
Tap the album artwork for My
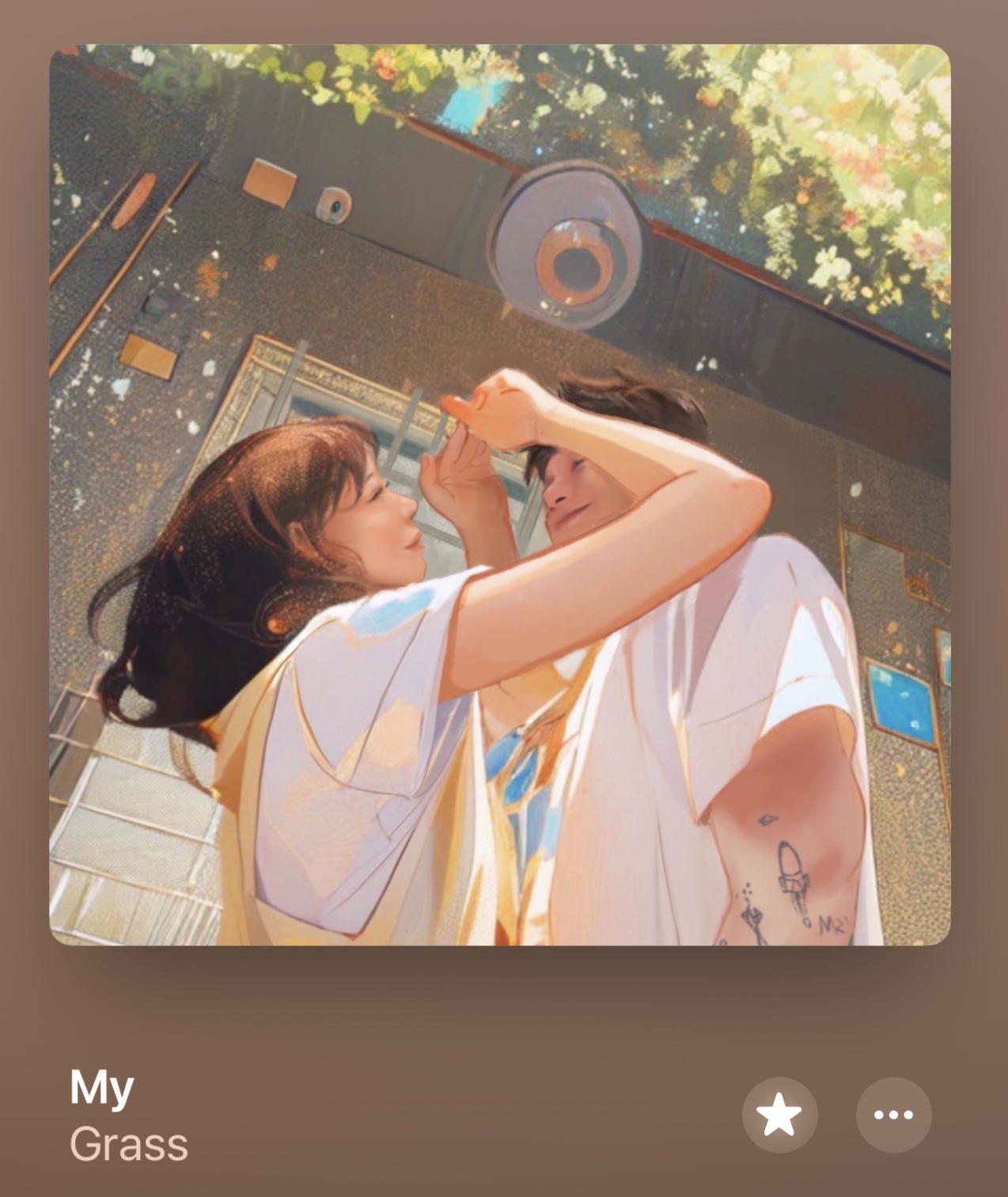[x=500, y=494]
